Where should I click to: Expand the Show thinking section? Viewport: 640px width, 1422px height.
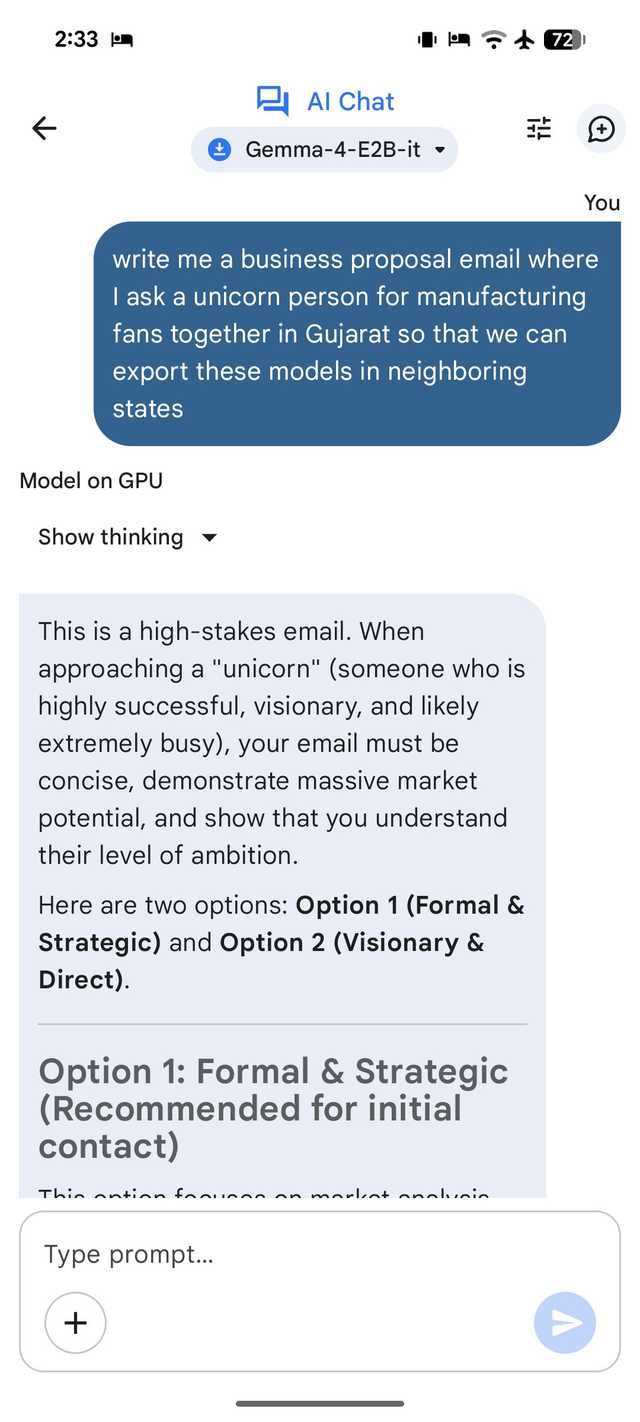point(127,537)
